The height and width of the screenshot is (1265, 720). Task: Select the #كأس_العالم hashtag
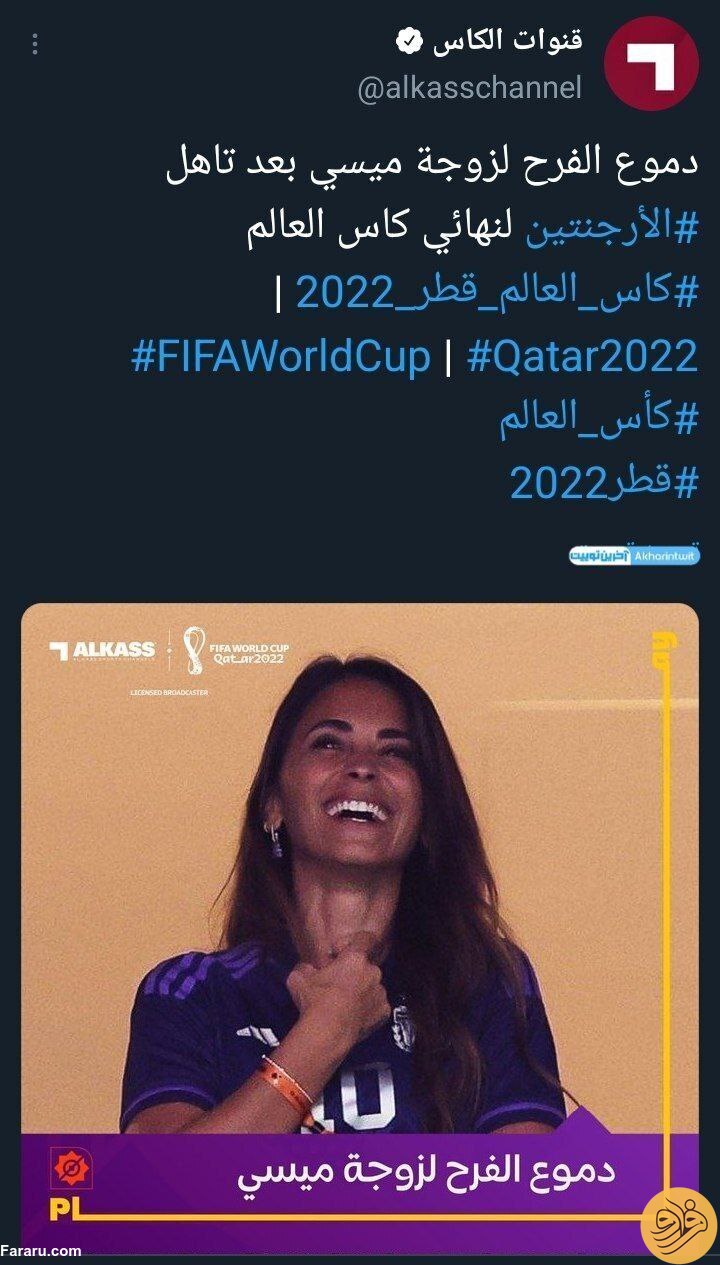coord(598,419)
